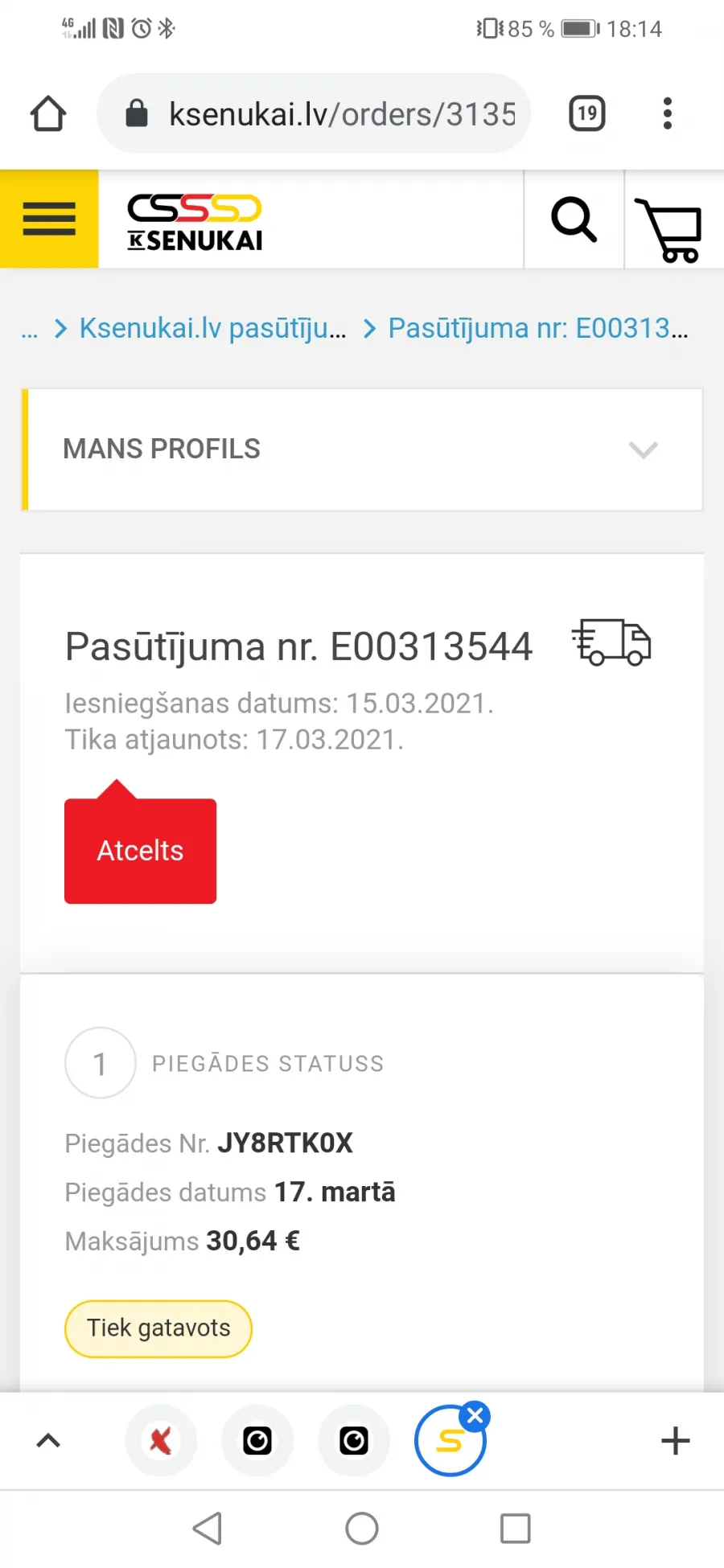
Task: Go back with the system back button
Action: [x=208, y=1528]
